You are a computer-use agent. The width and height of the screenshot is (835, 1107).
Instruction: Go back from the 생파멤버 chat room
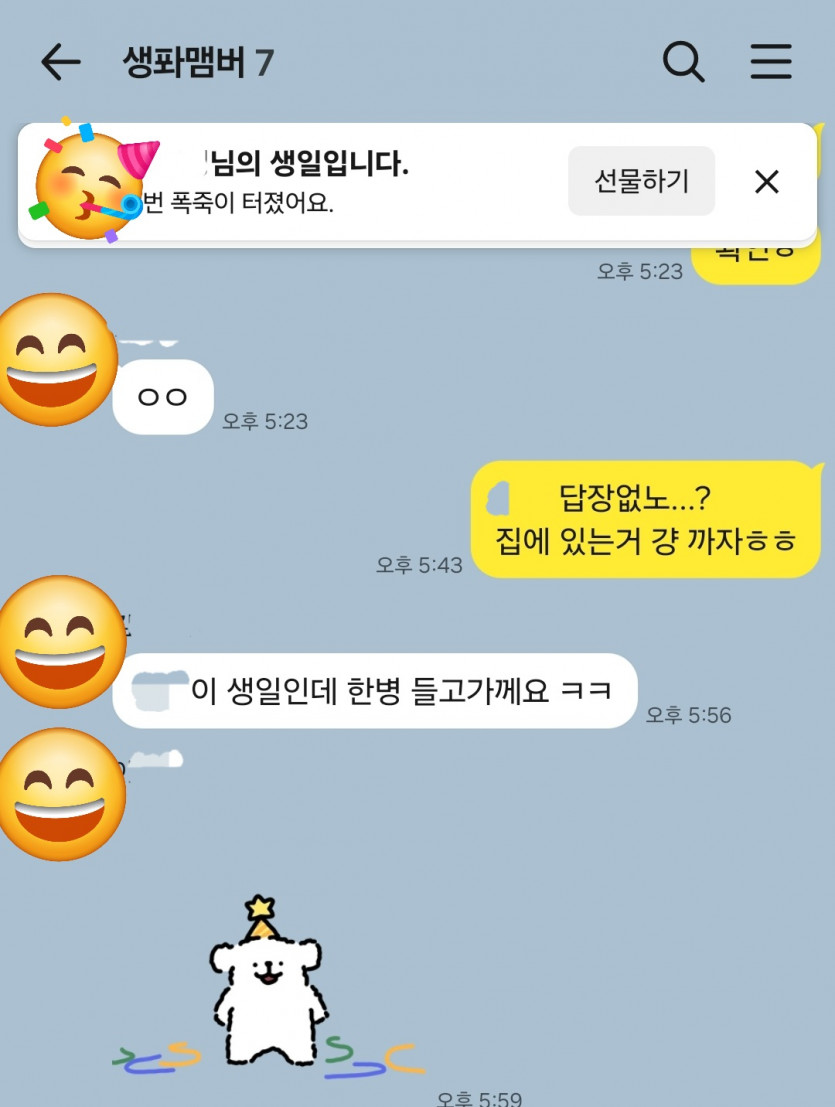click(60, 63)
